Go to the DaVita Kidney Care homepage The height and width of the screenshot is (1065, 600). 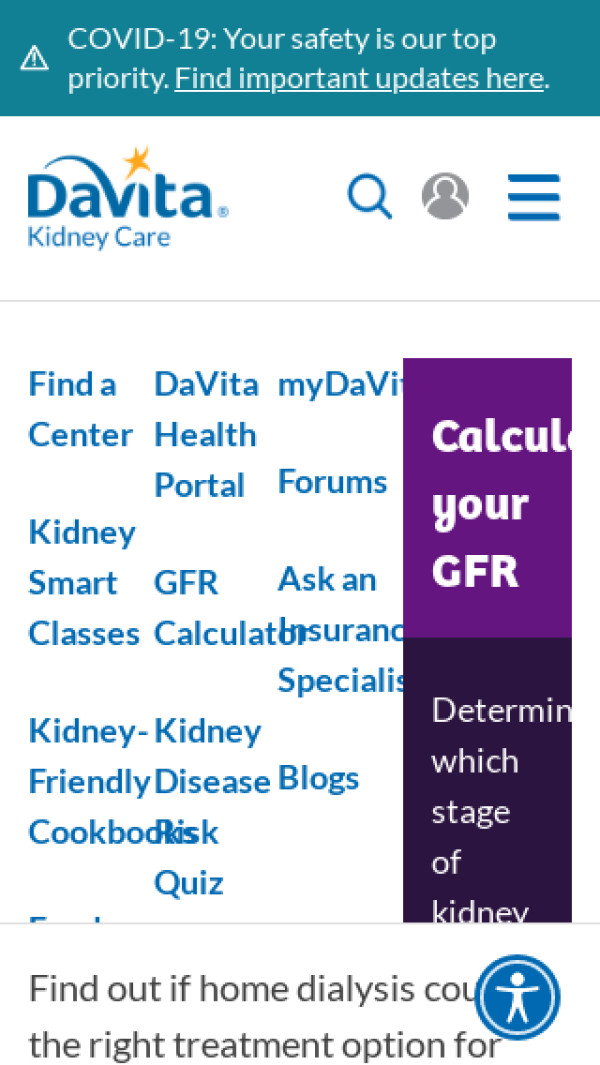click(x=128, y=199)
